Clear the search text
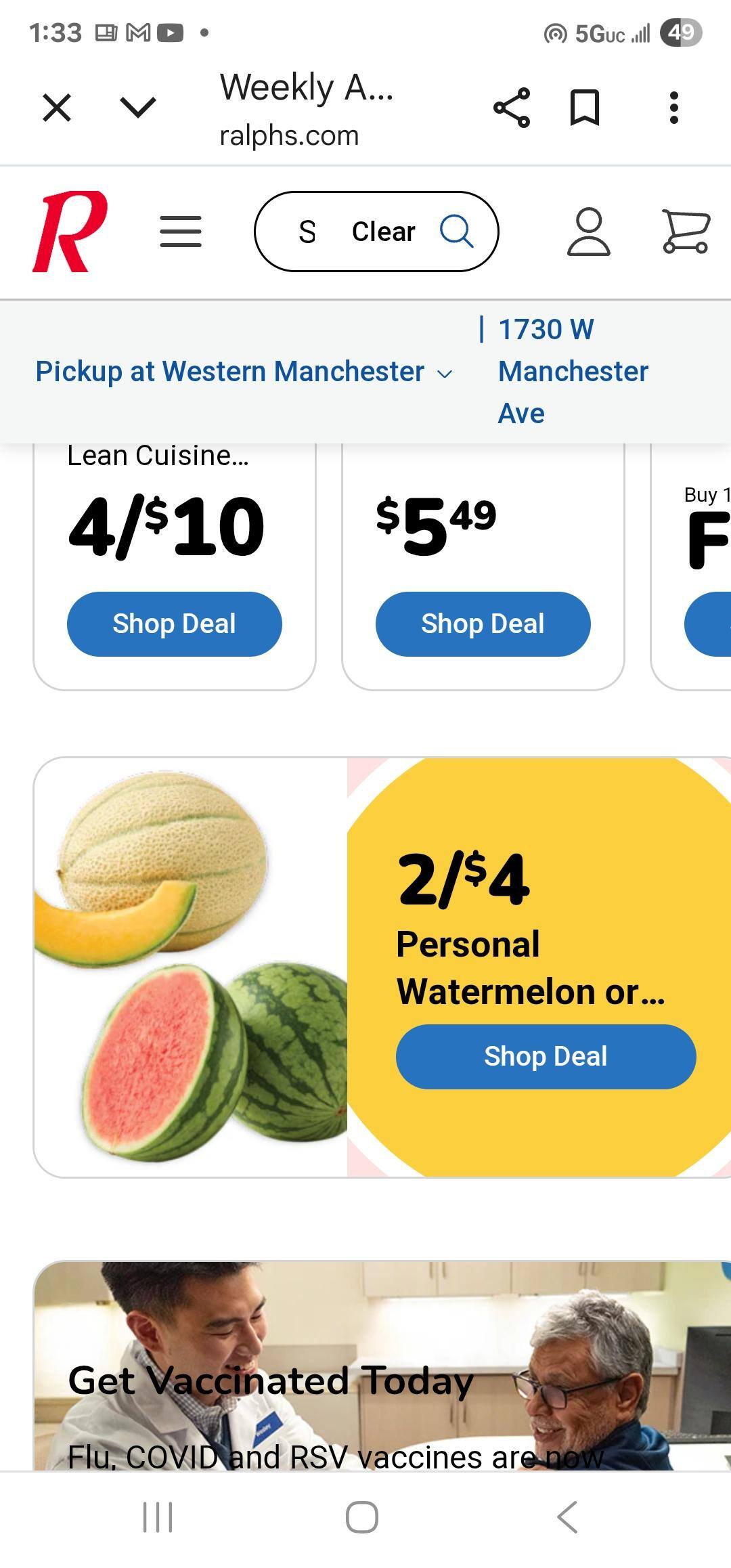This screenshot has height=1568, width=731. pyautogui.click(x=383, y=232)
